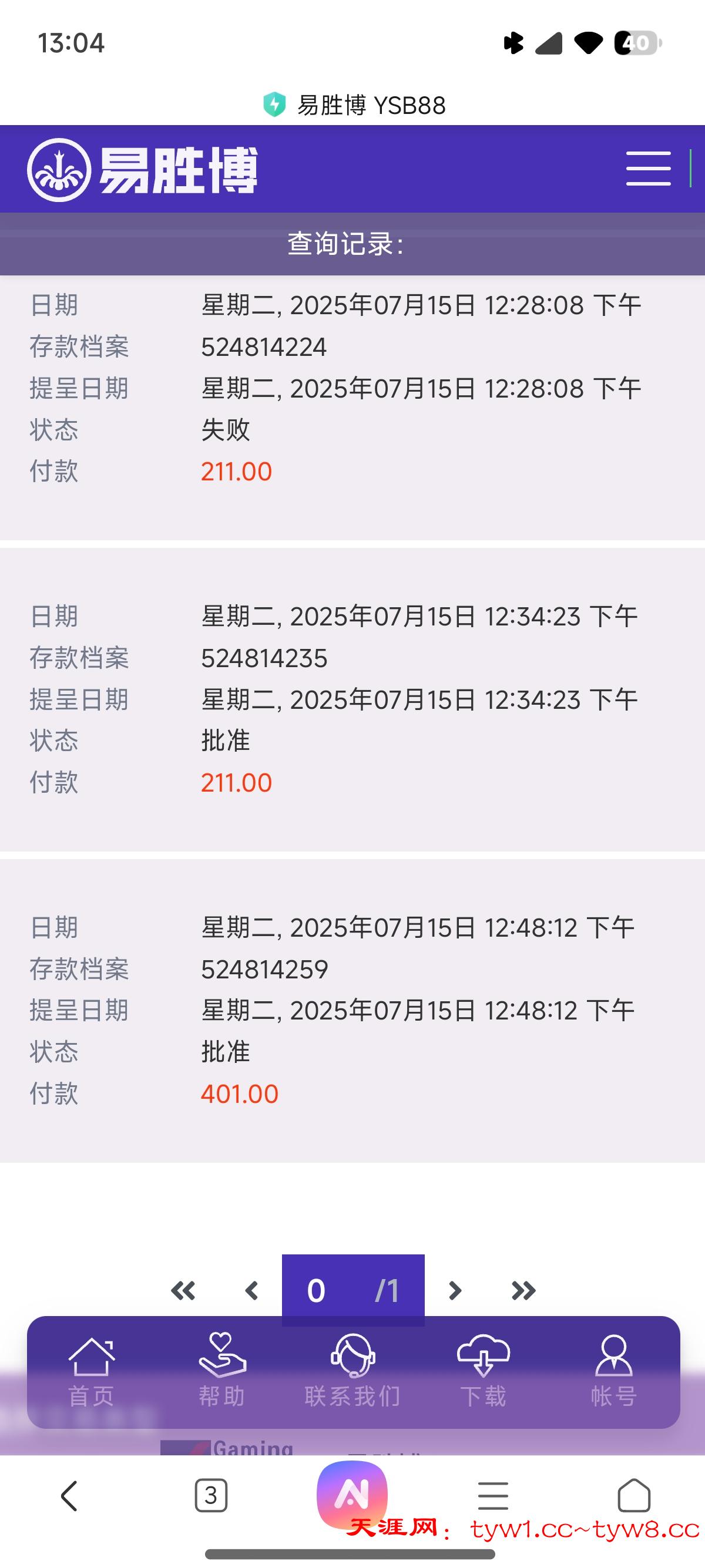The width and height of the screenshot is (705, 1568).
Task: Advance to next page with right chevron
Action: point(455,1289)
